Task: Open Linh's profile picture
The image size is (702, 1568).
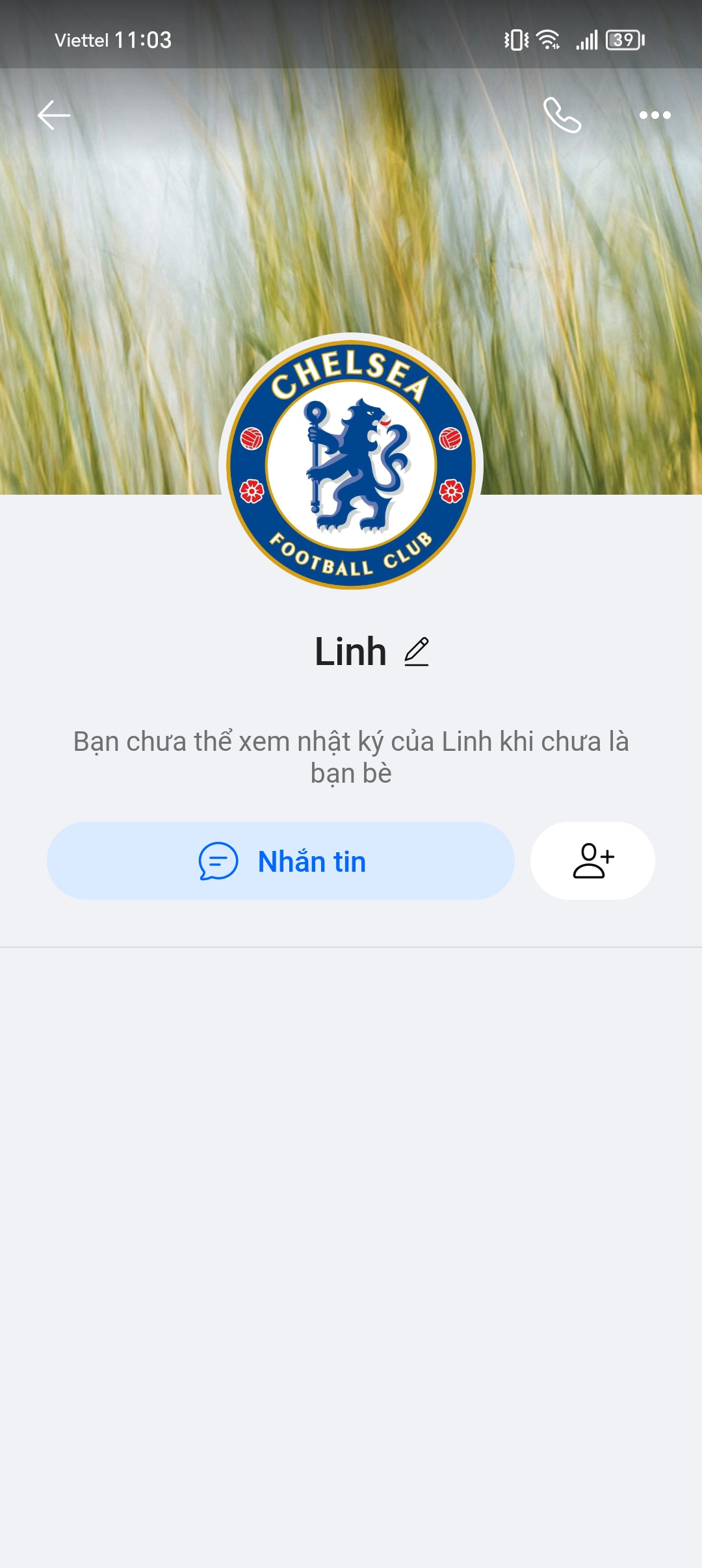Action: click(x=351, y=464)
